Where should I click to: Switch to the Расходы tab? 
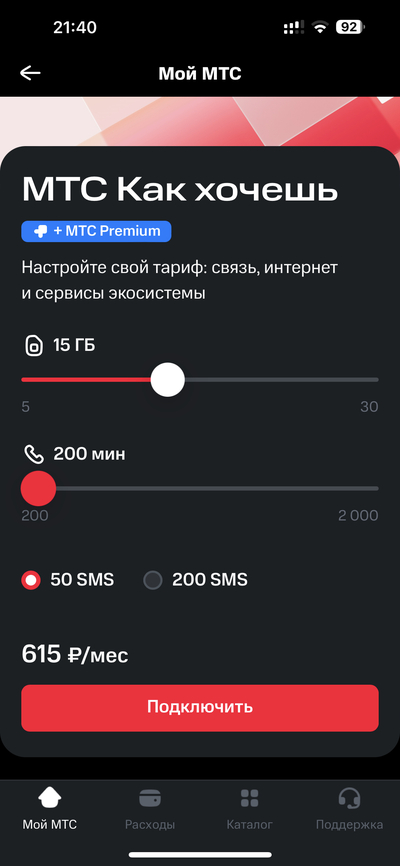click(150, 810)
